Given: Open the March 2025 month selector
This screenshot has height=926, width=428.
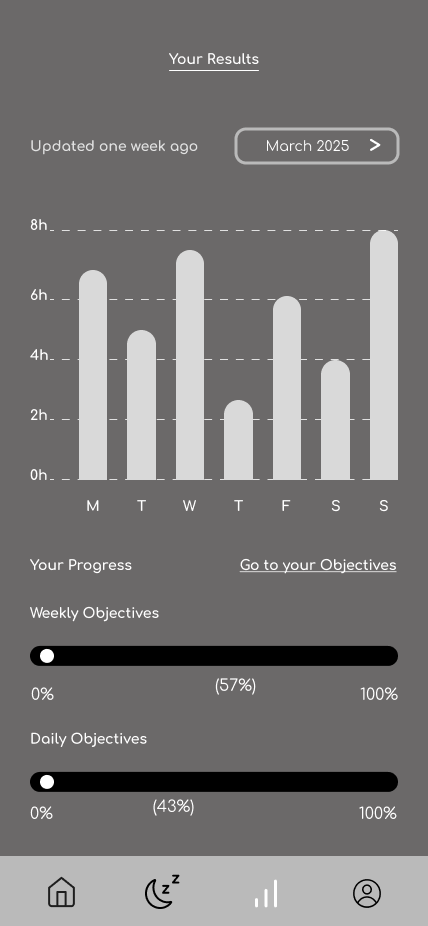Looking at the screenshot, I should [317, 146].
